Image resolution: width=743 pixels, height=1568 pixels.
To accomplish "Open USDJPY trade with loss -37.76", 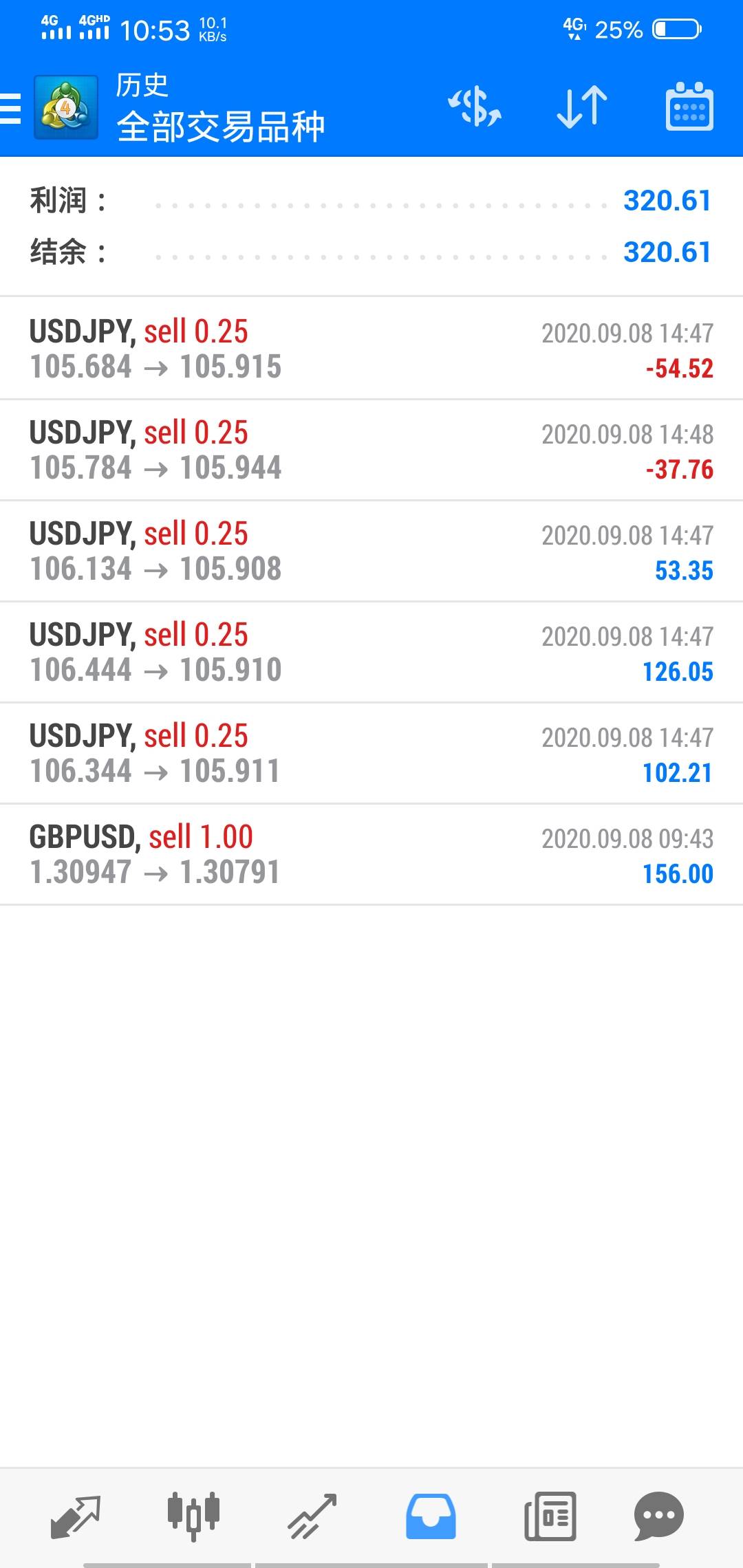I will 371,450.
